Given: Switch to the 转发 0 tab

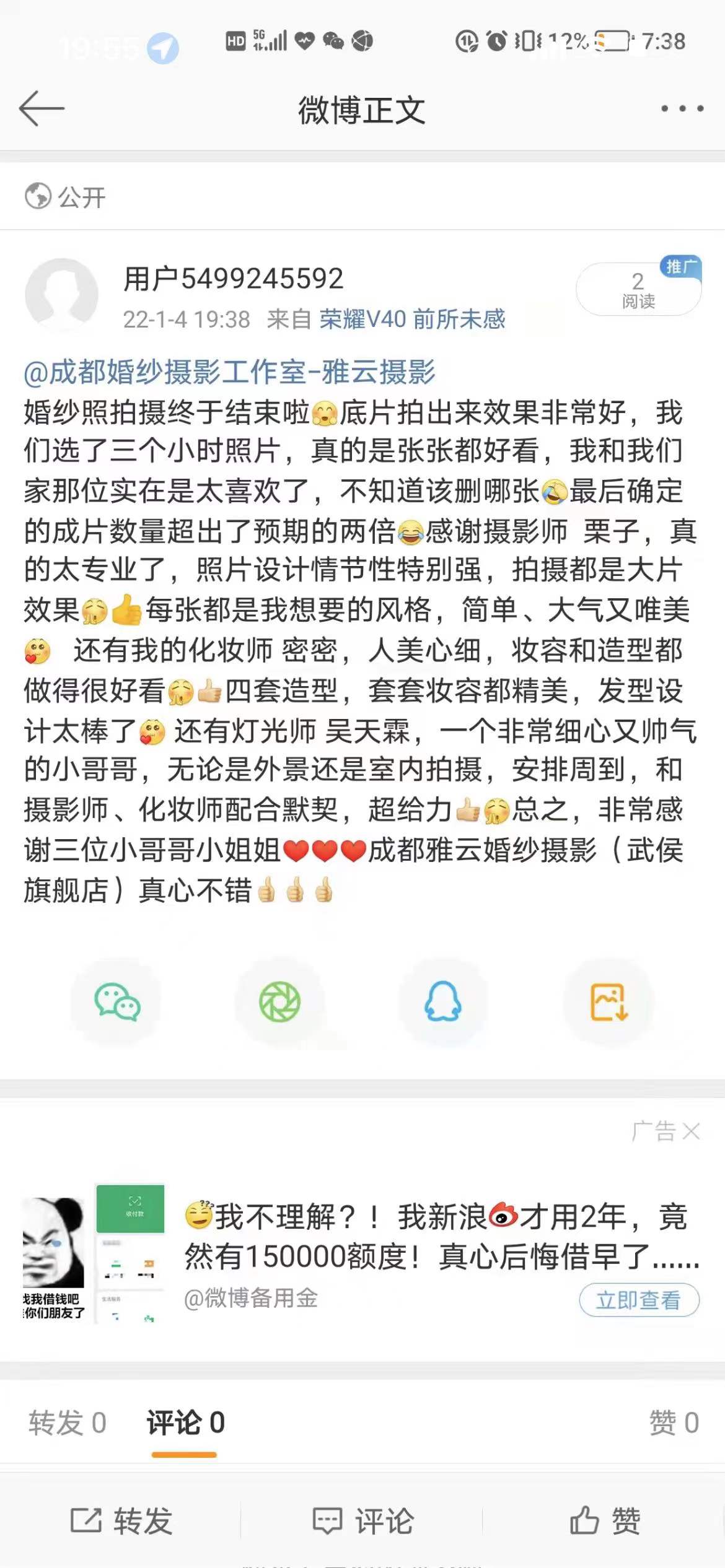Looking at the screenshot, I should [67, 1422].
